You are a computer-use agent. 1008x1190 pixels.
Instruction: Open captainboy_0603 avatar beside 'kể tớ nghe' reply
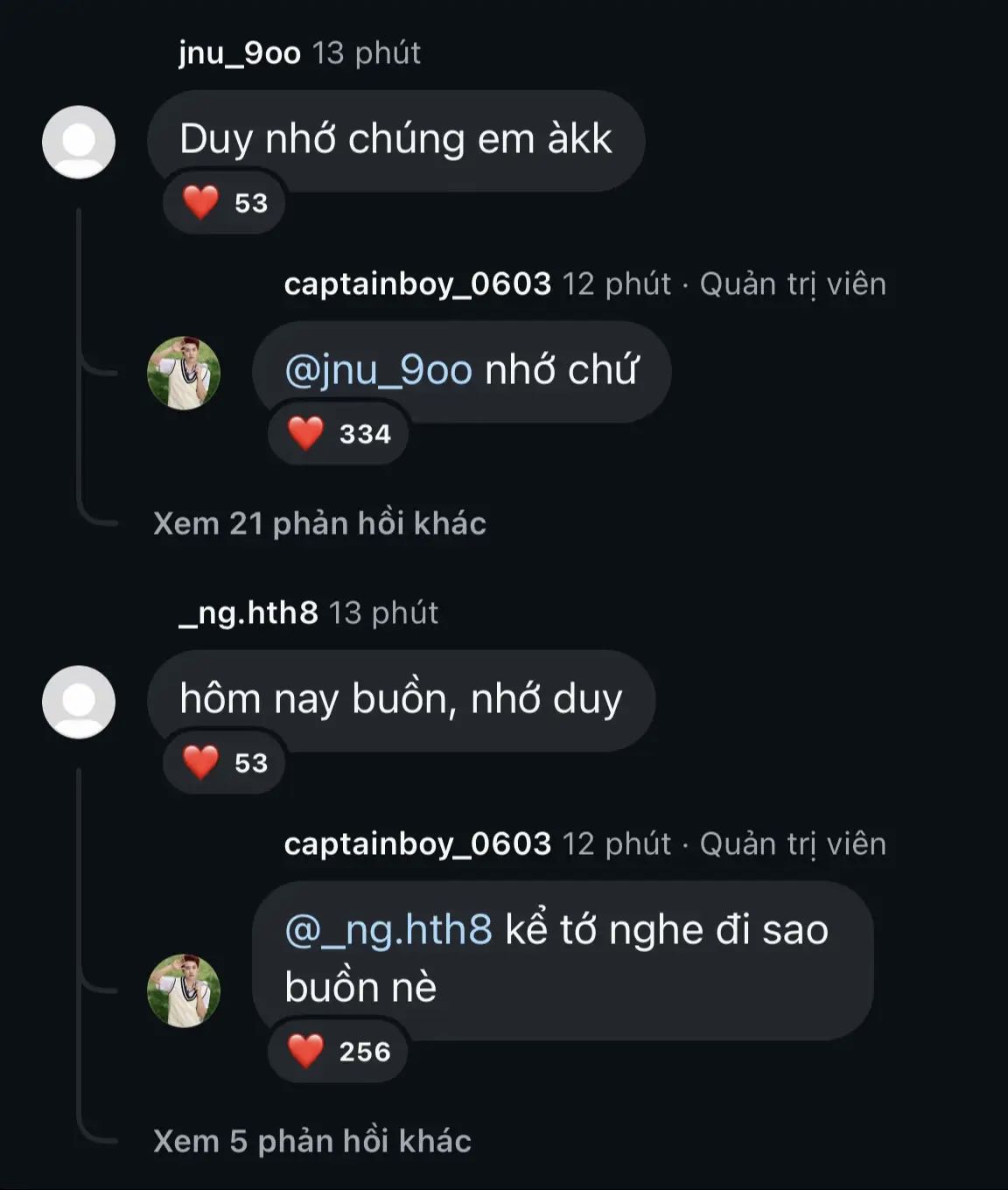(x=184, y=990)
